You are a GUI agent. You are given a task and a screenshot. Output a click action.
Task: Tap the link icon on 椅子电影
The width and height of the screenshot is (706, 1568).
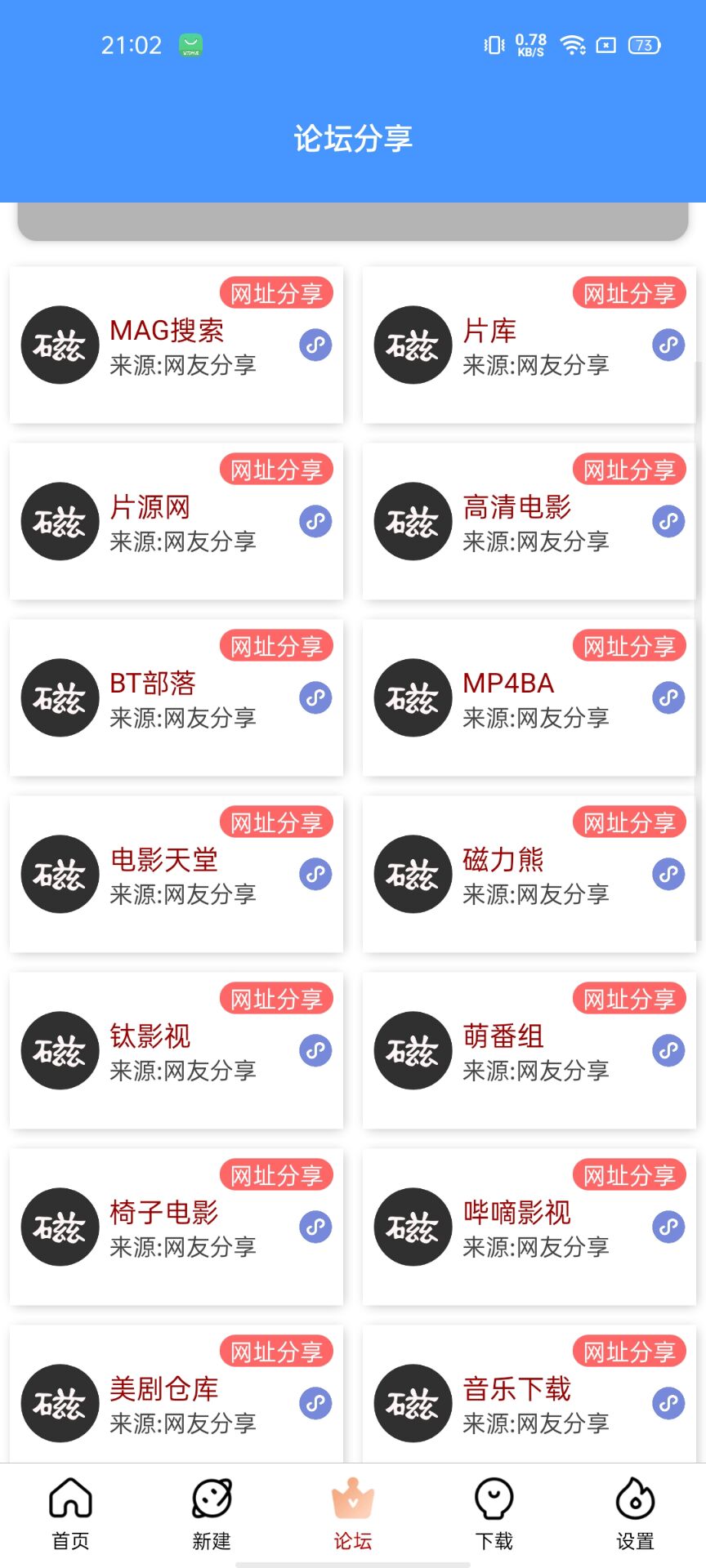click(315, 1227)
